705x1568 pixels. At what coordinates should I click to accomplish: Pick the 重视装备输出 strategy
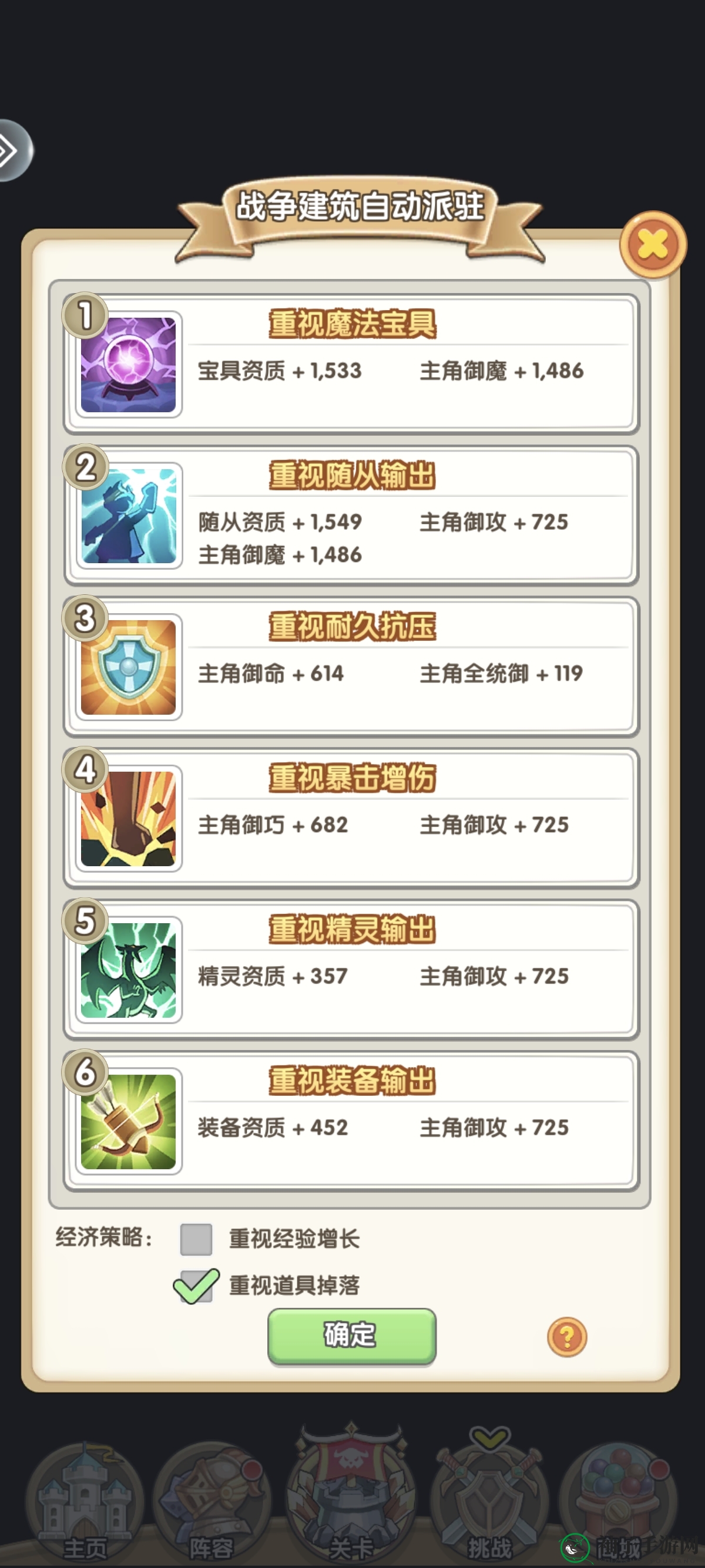point(351,1121)
